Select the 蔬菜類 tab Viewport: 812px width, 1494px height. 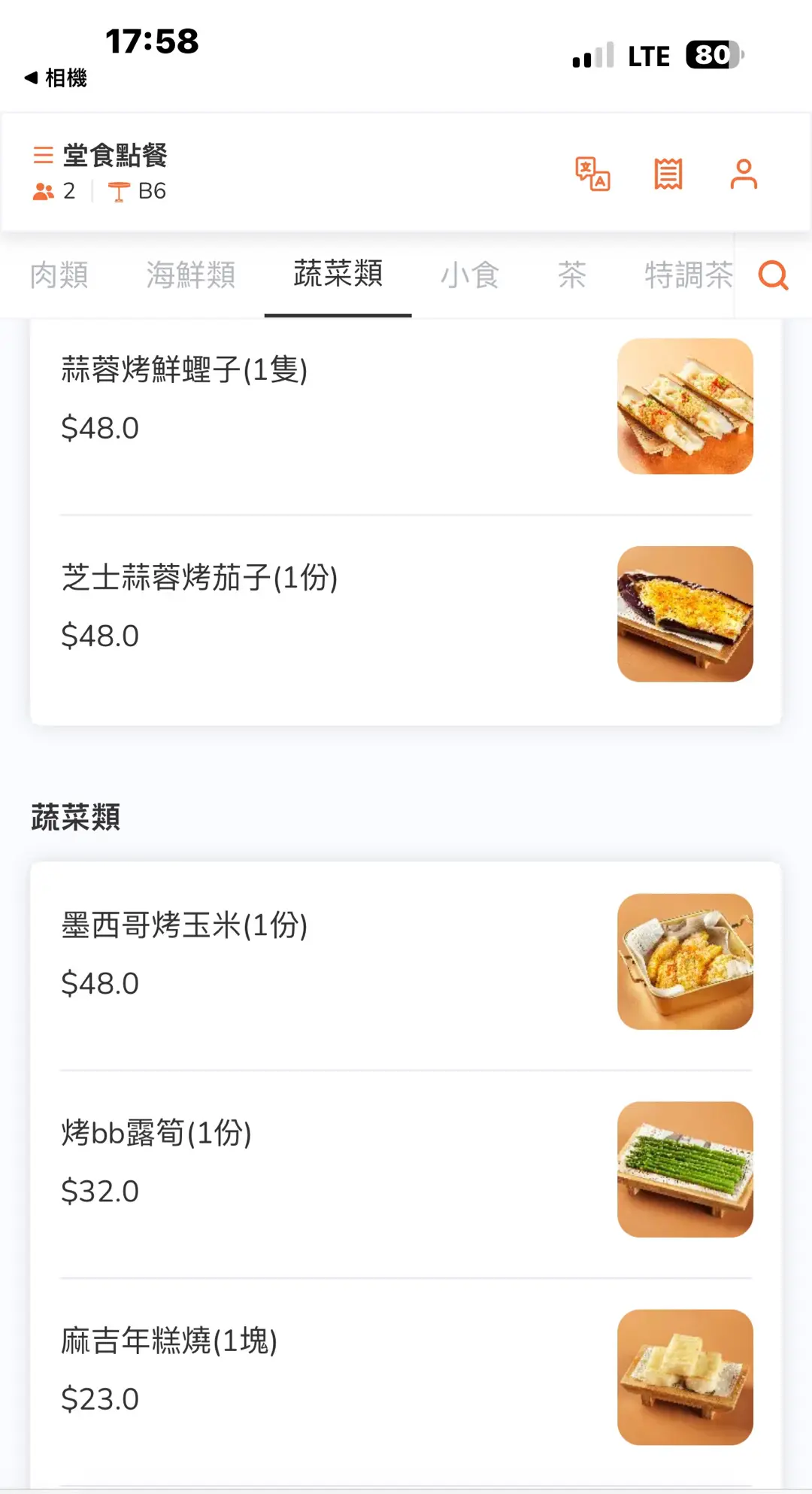(x=338, y=274)
